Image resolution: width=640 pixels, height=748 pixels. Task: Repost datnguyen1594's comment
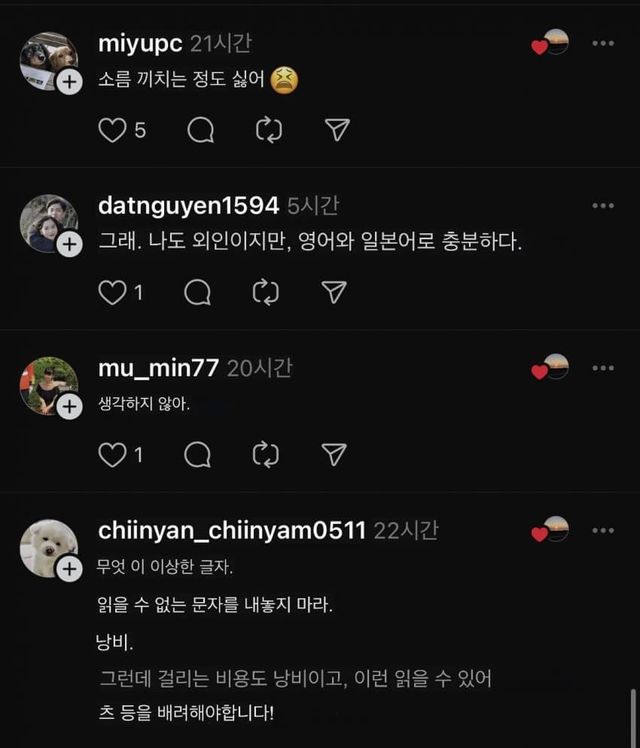point(265,292)
